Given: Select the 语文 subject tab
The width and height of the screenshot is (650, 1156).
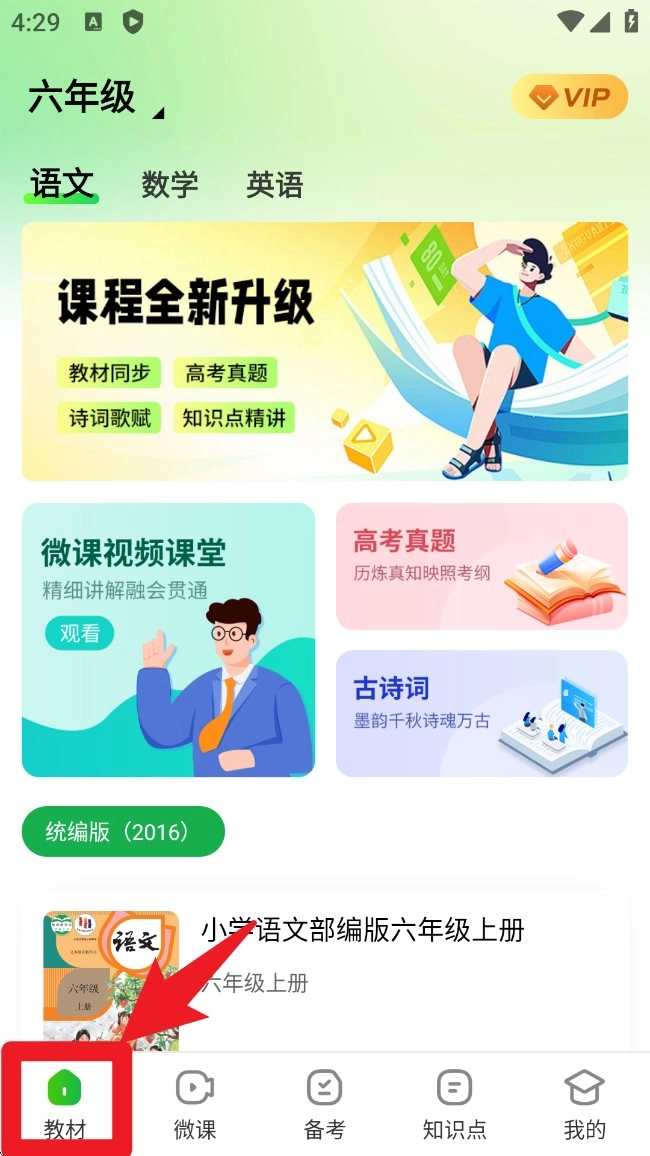Looking at the screenshot, I should pos(62,184).
